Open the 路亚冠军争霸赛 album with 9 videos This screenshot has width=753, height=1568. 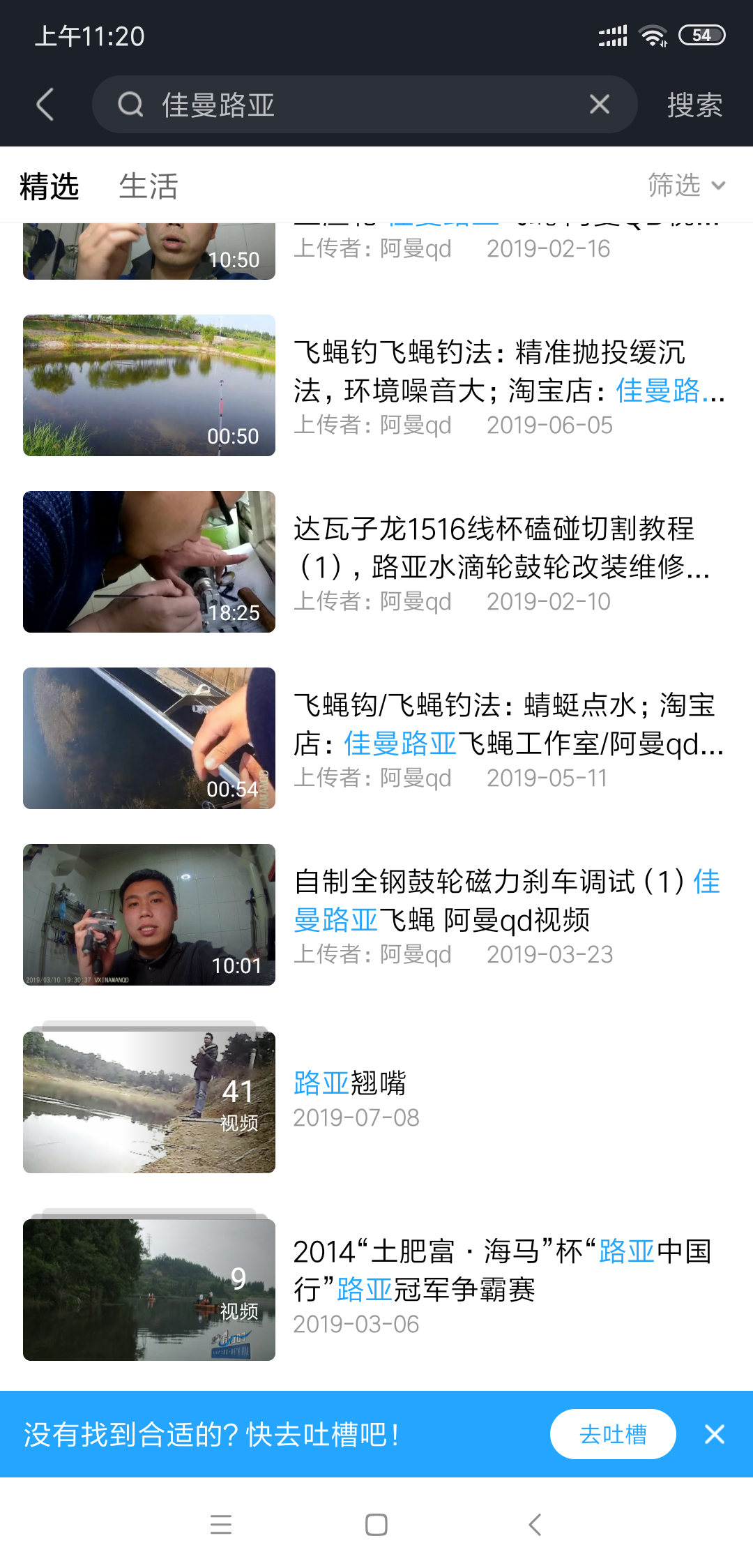(149, 1289)
